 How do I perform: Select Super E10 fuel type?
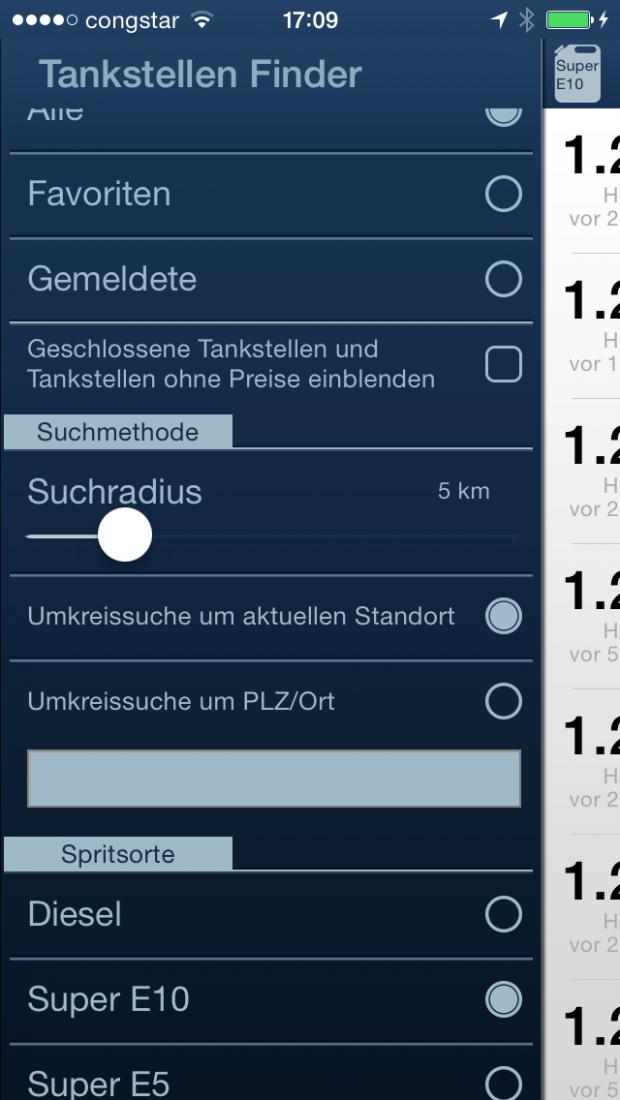504,1000
